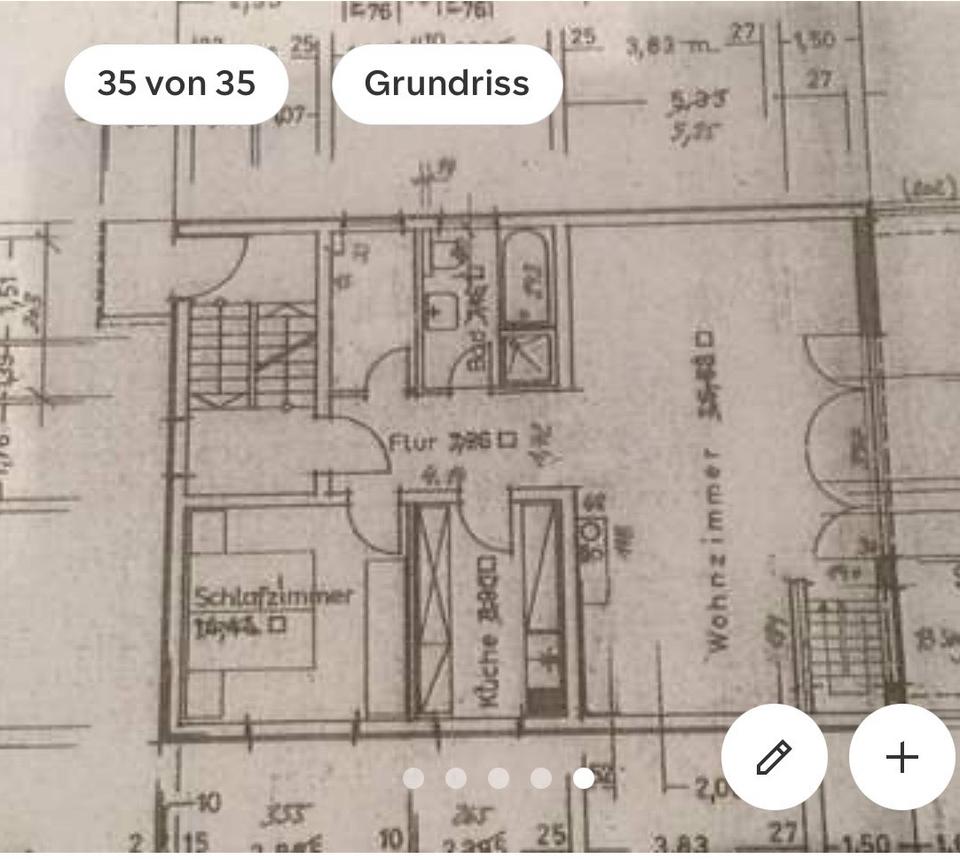Screen dimensions: 960x860
Task: Tap the pencil edit button
Action: [774, 757]
